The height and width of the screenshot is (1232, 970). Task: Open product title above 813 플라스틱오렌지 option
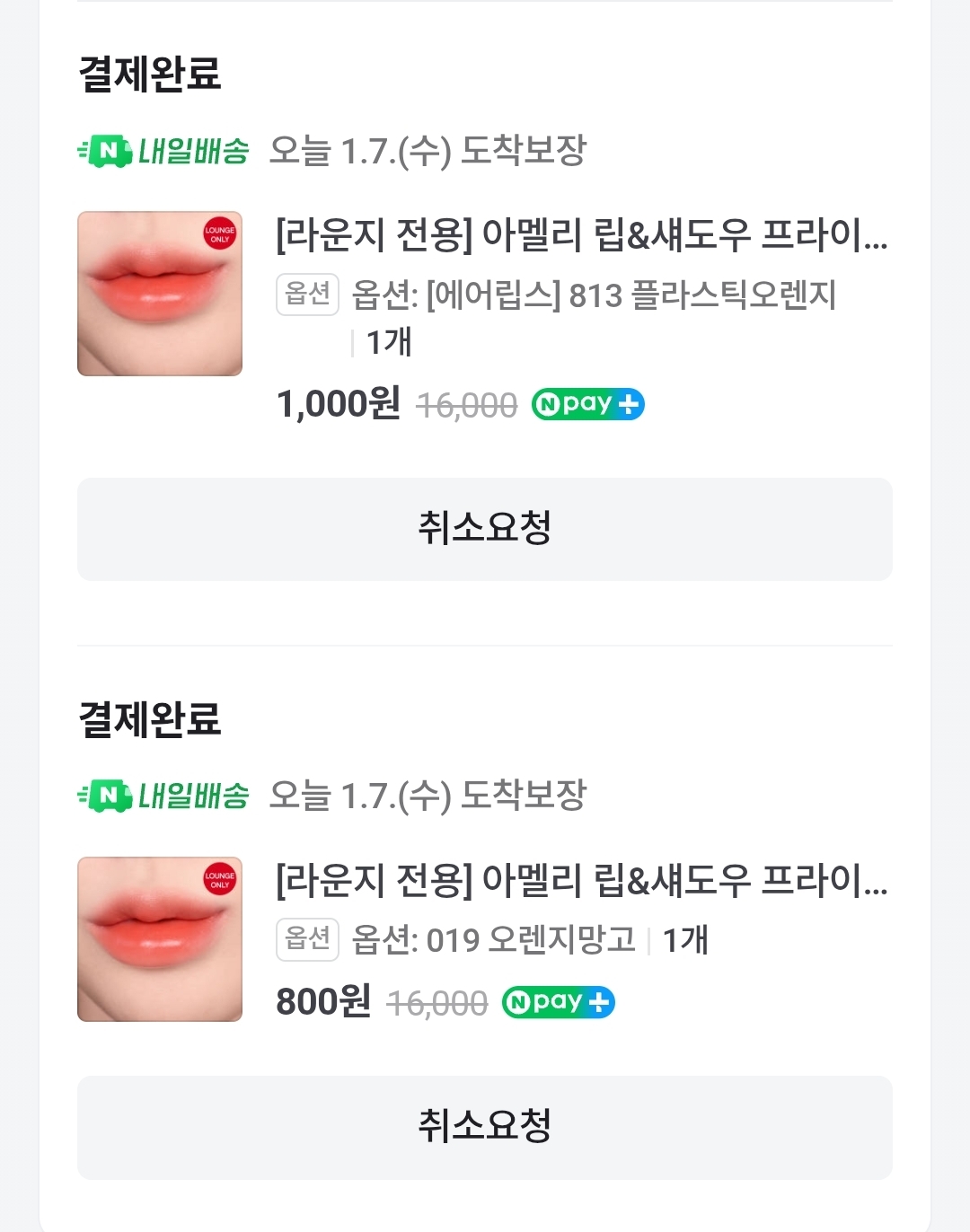[581, 235]
